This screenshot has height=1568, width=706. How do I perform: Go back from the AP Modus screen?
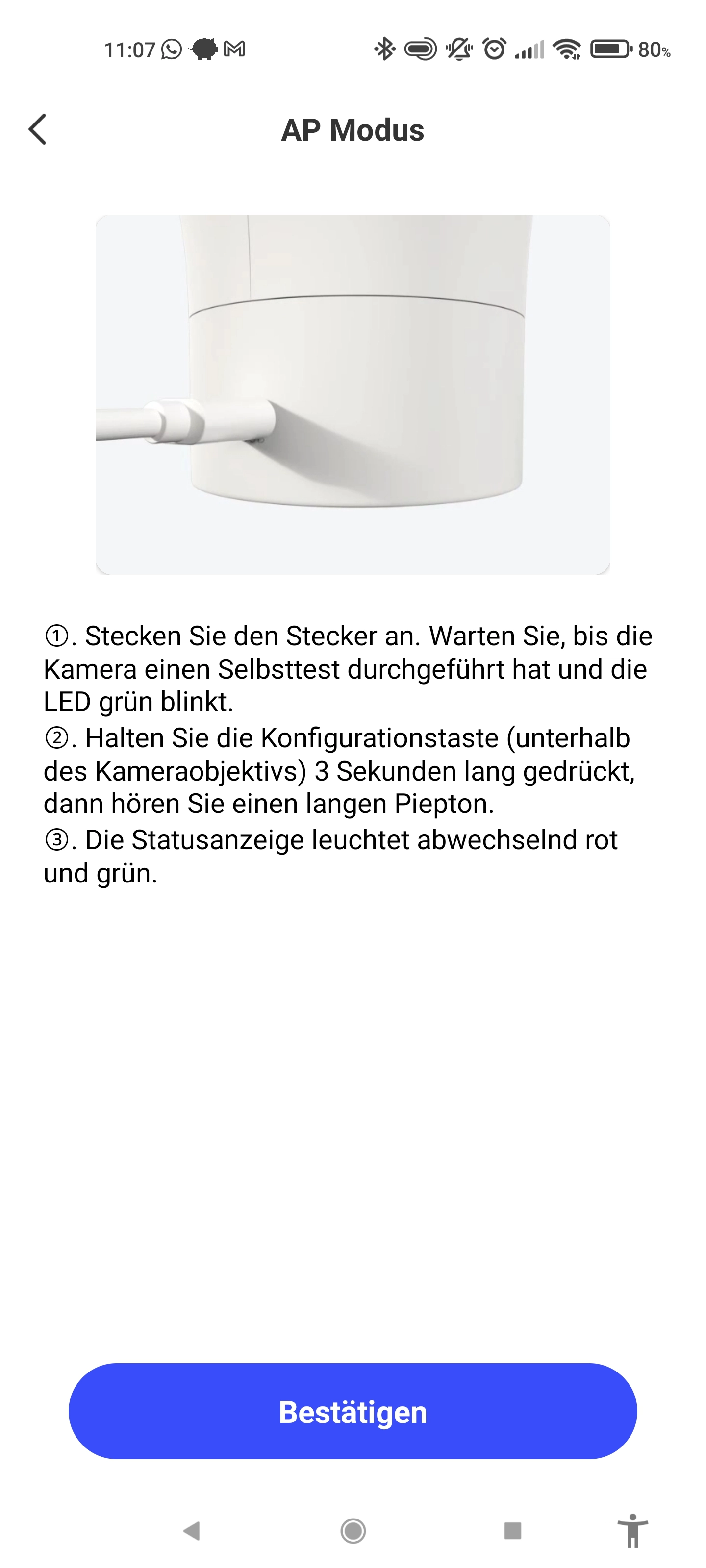tap(38, 130)
